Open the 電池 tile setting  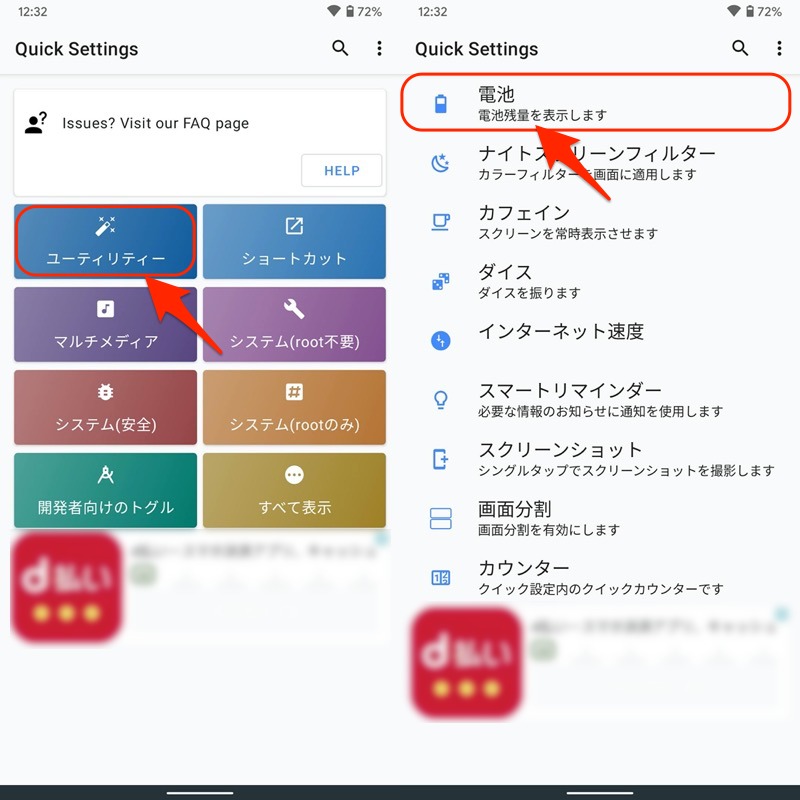(x=600, y=104)
